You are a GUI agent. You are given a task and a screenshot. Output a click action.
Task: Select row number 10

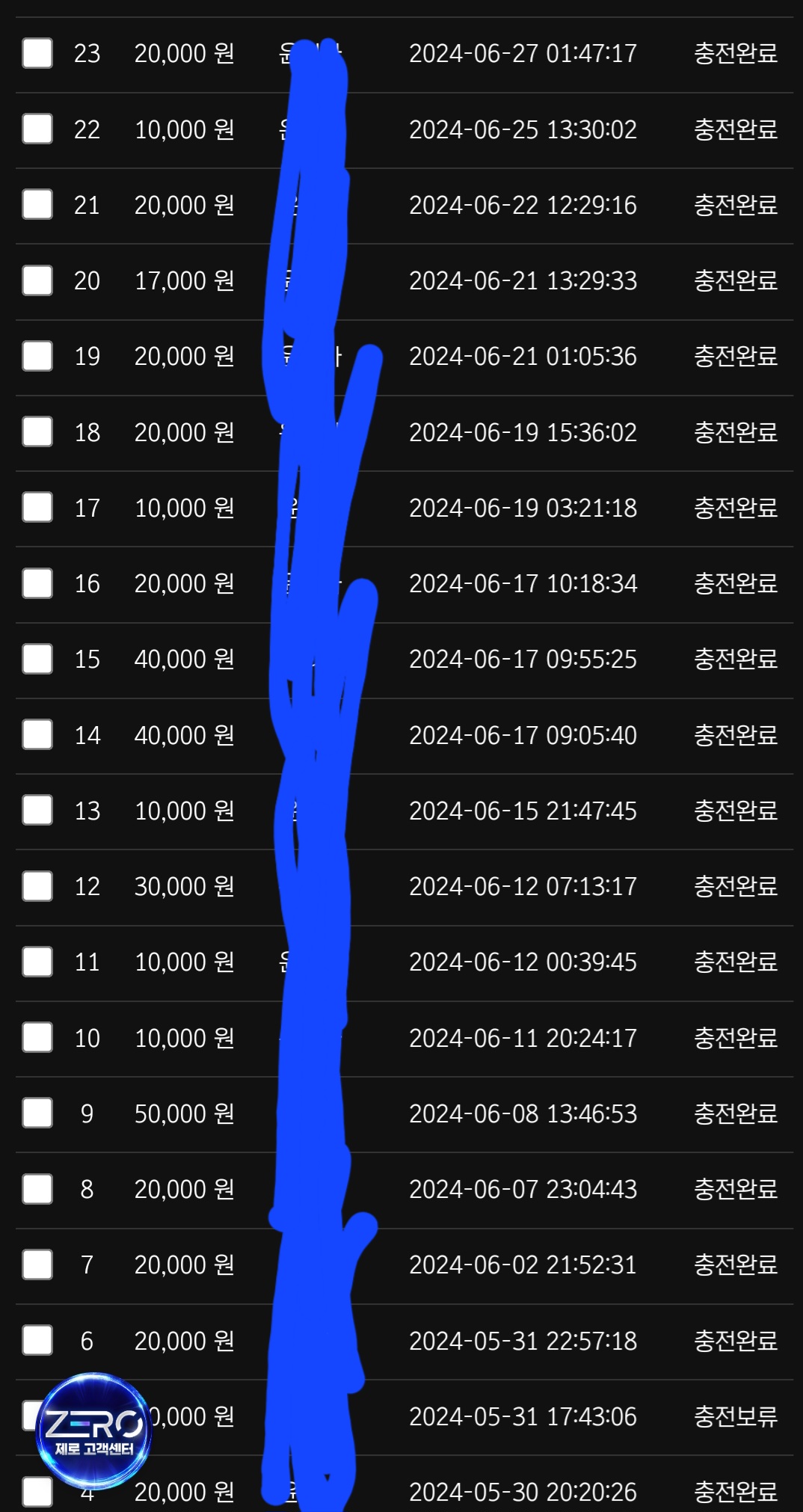pos(89,1038)
